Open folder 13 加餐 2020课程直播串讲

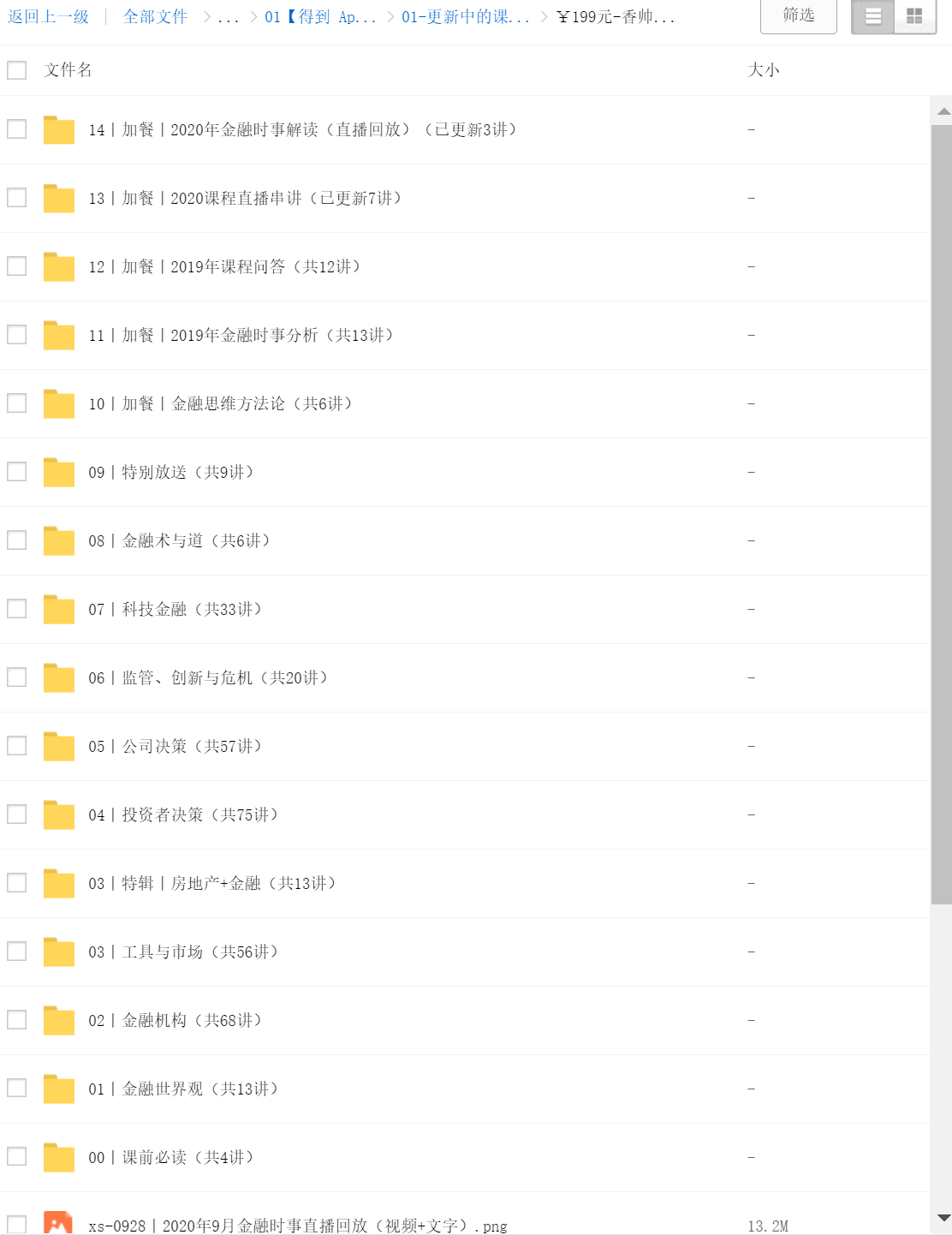(x=244, y=199)
